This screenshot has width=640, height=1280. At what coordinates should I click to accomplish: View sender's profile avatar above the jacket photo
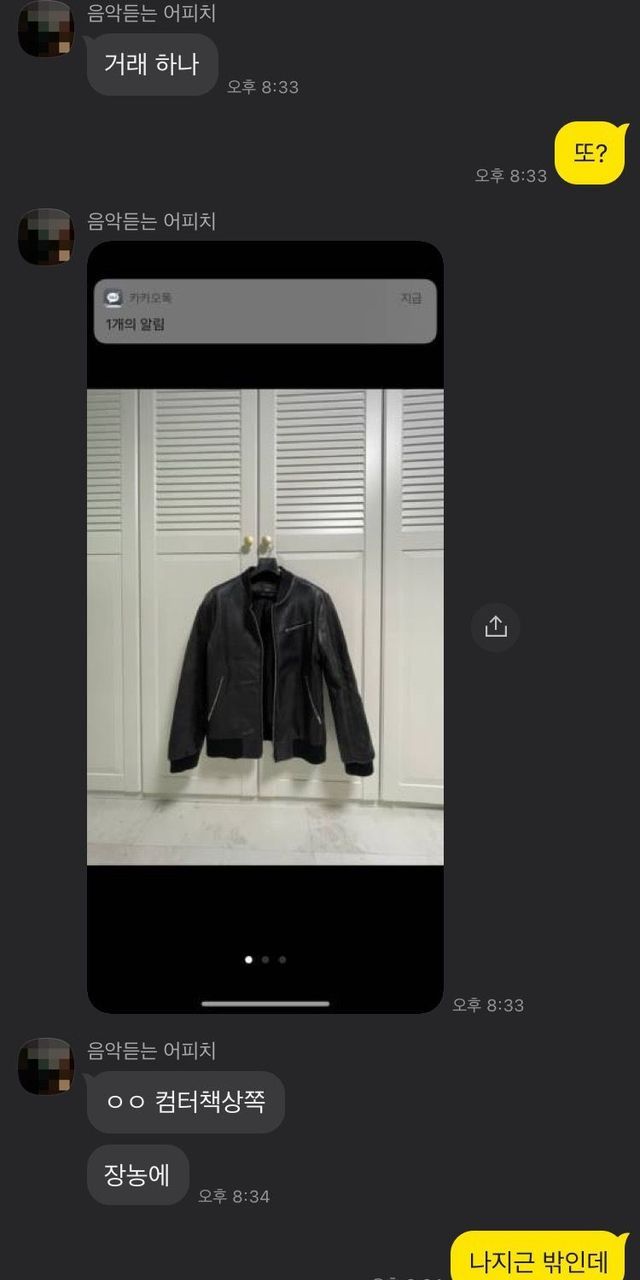[x=46, y=237]
